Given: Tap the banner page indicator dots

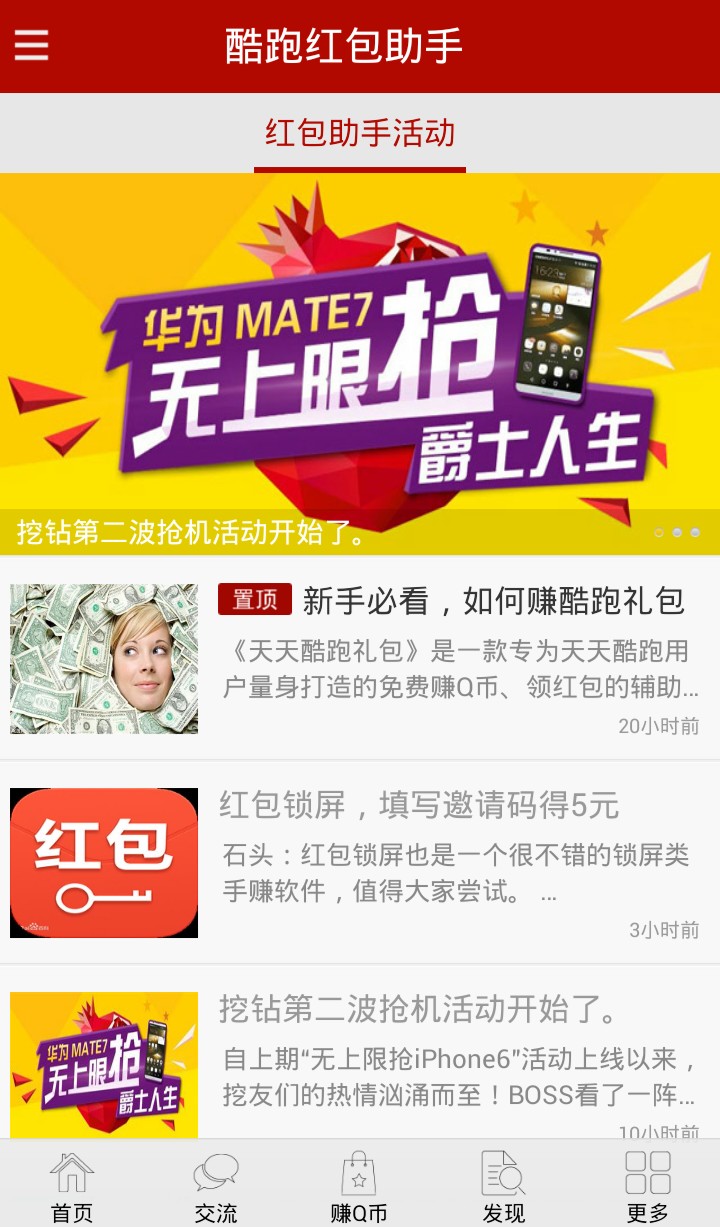Looking at the screenshot, I should (677, 533).
